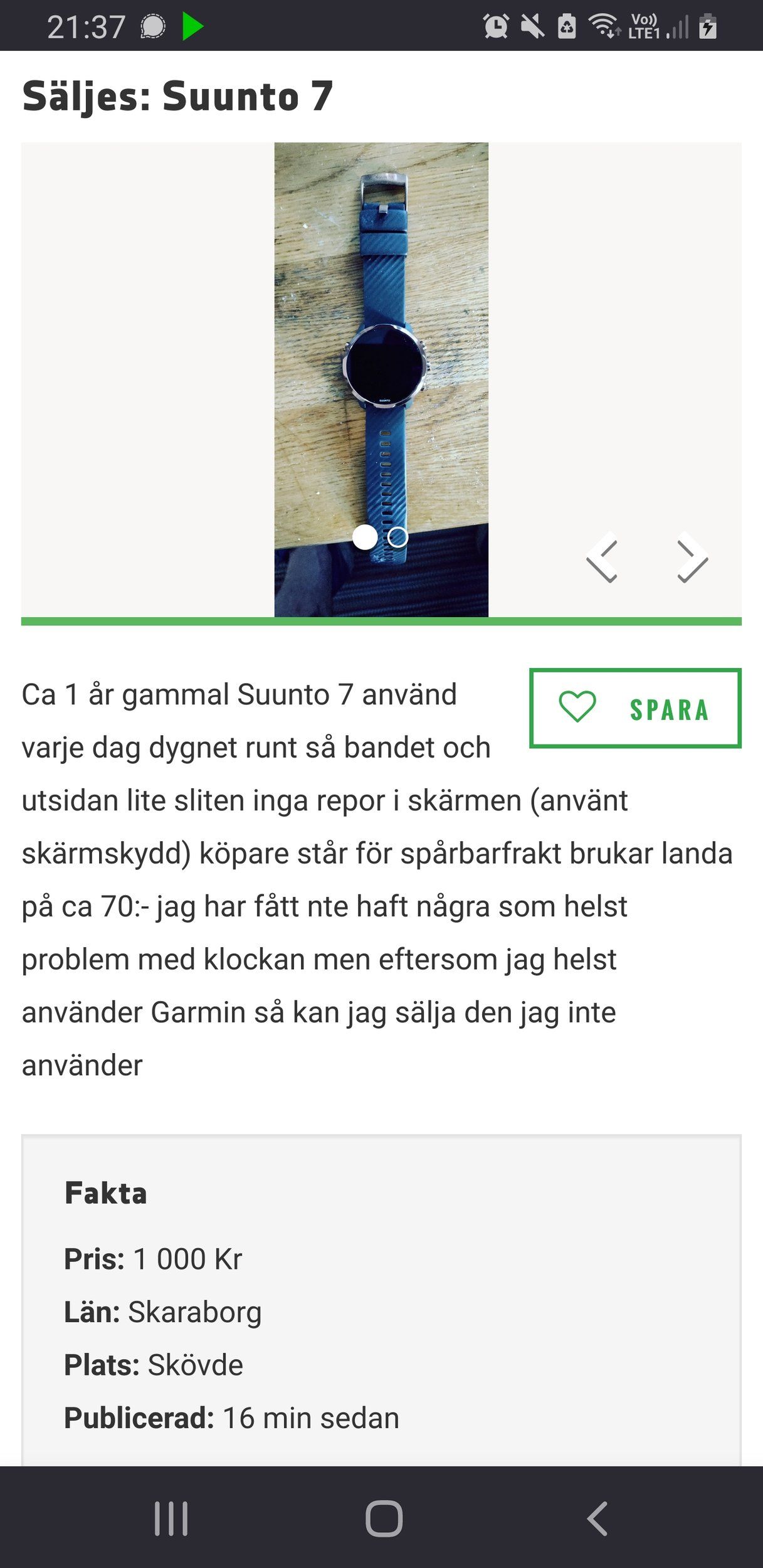Select the second image indicator dot

(397, 537)
